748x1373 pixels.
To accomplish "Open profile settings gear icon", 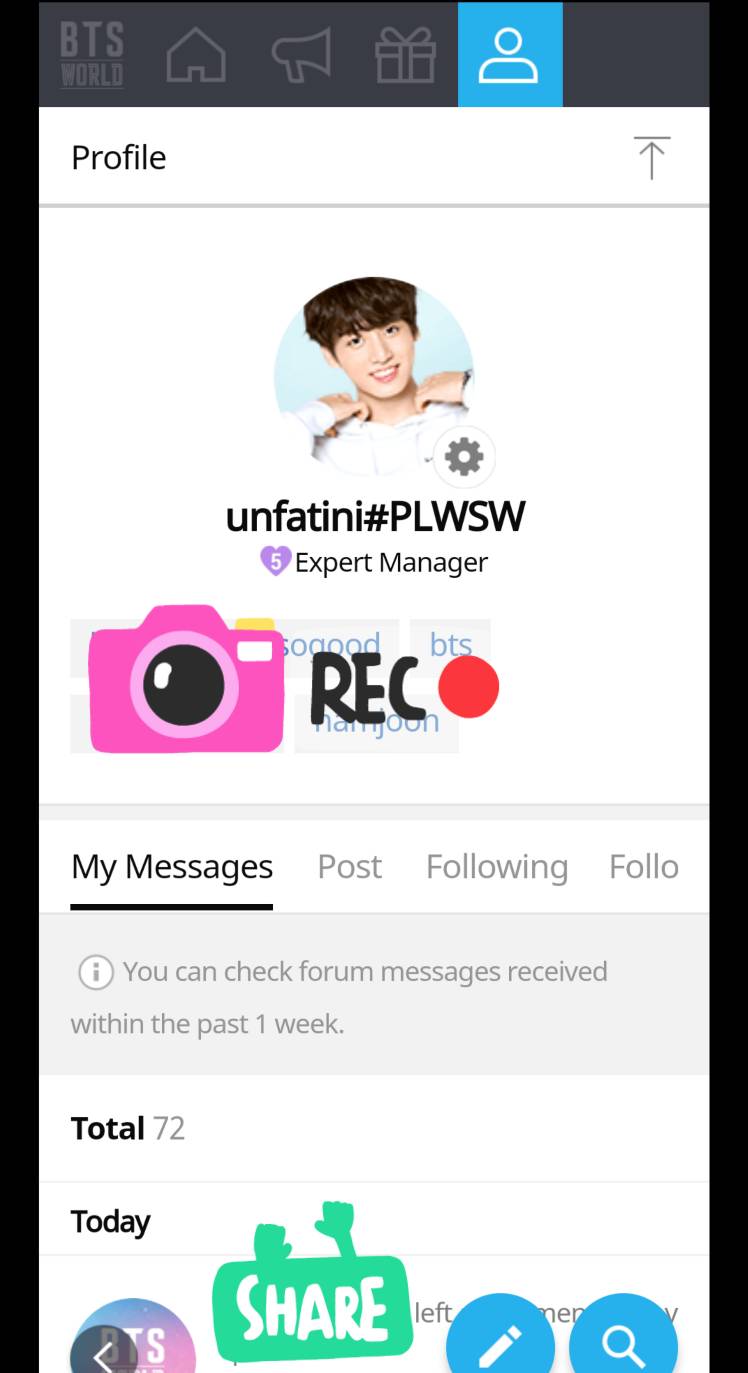I will tap(463, 457).
